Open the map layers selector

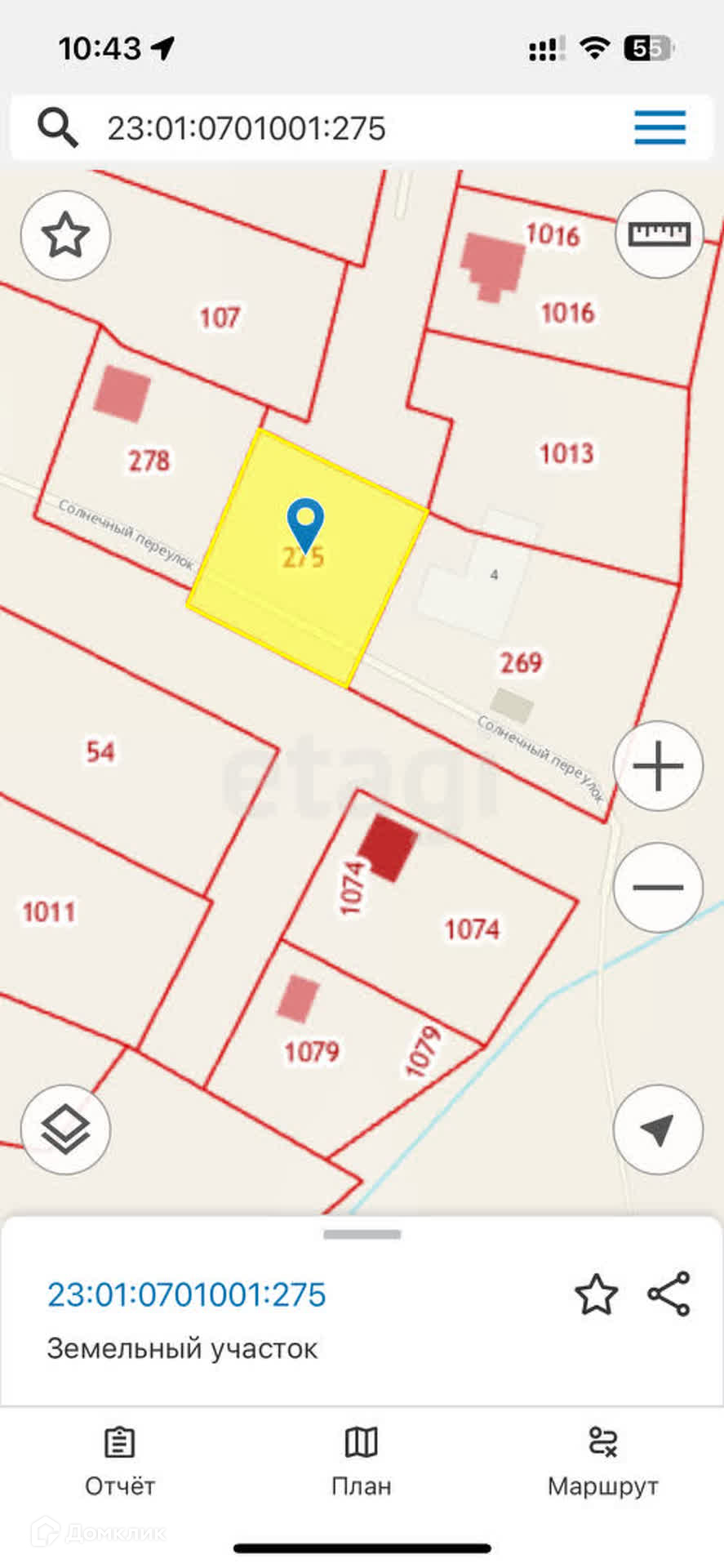coord(65,1129)
